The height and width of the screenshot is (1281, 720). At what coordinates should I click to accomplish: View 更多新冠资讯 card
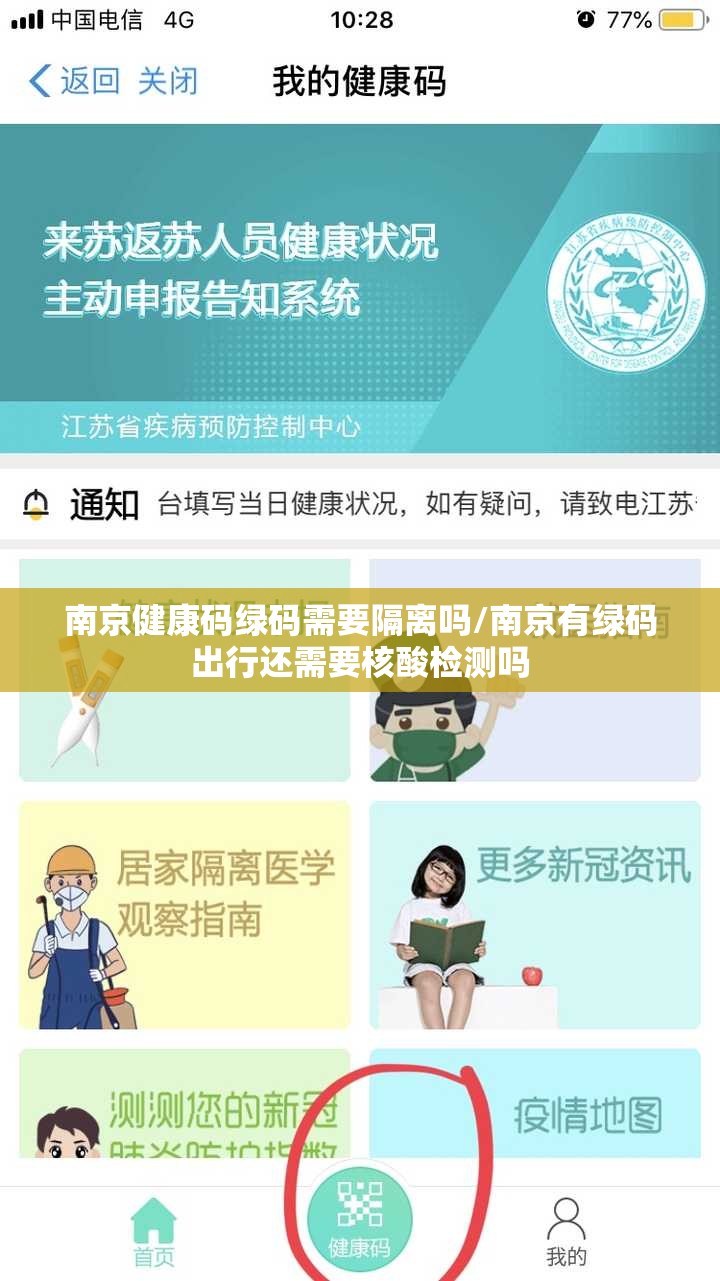pyautogui.click(x=534, y=914)
